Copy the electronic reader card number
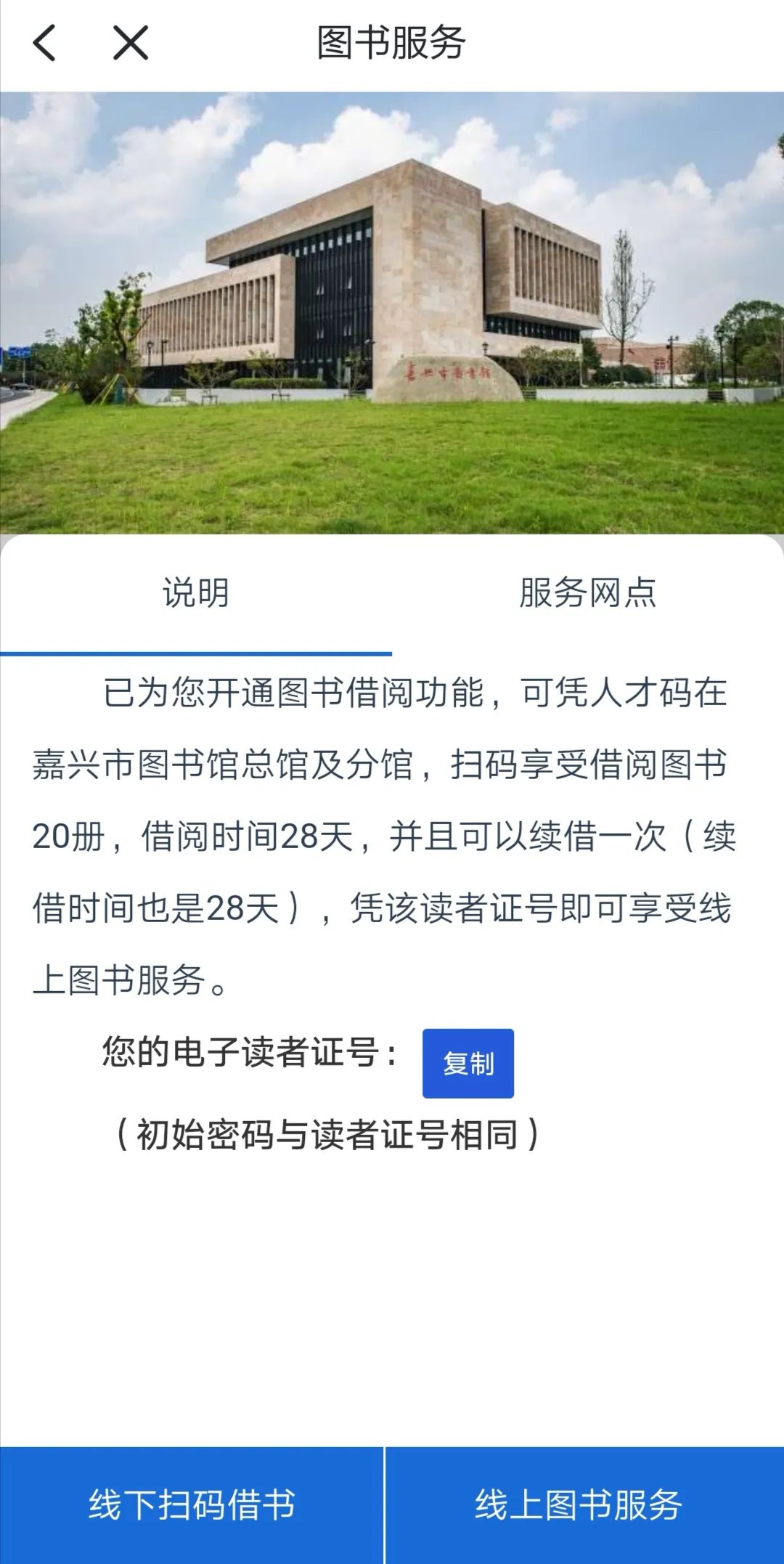The image size is (784, 1564). coord(467,1063)
